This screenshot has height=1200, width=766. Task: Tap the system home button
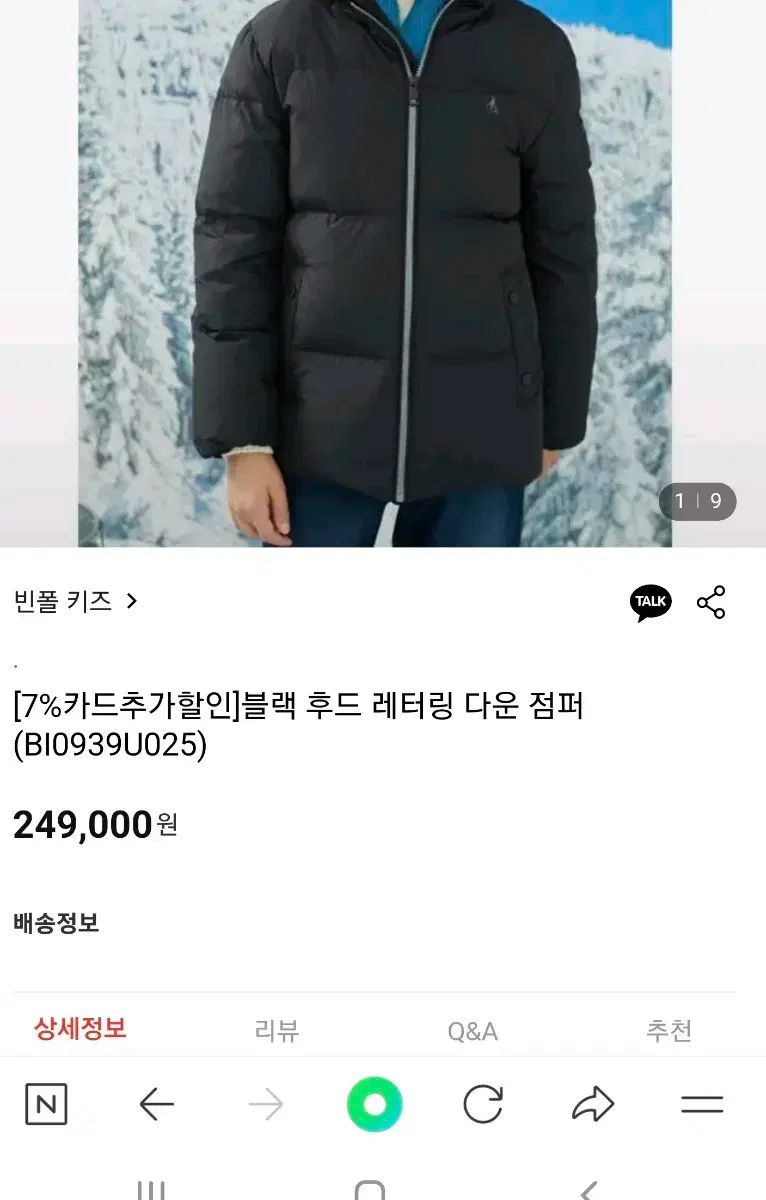coord(369,1190)
